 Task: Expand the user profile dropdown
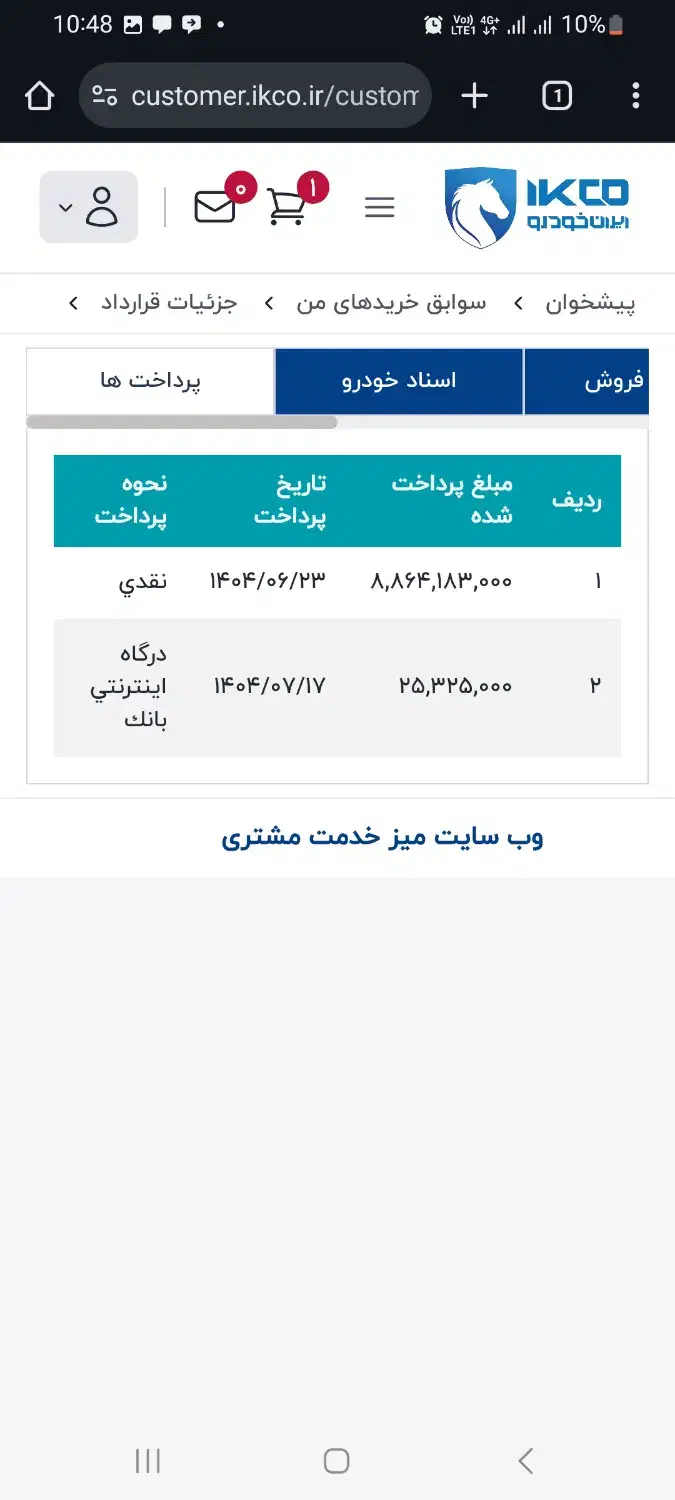pos(89,207)
